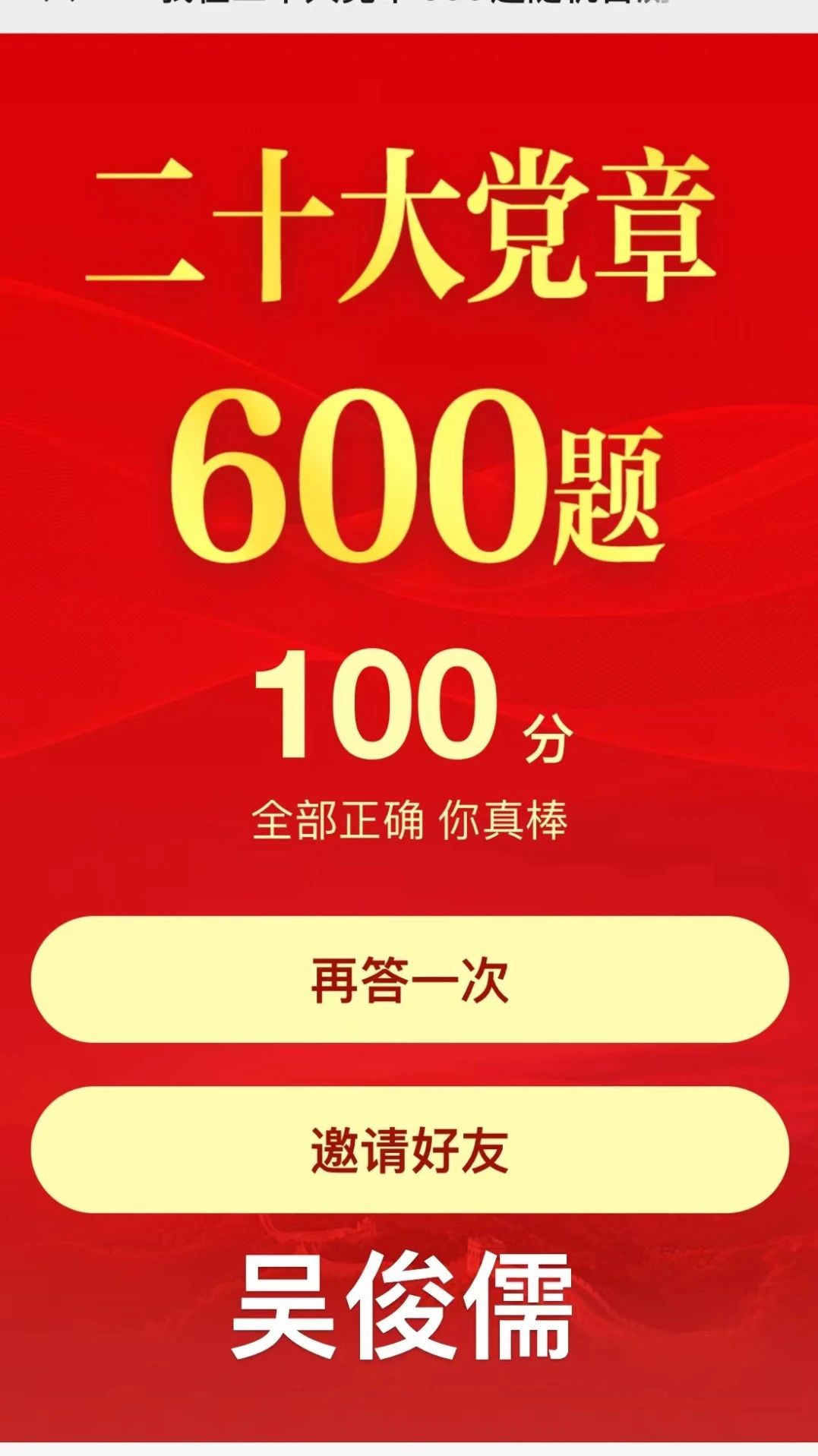818x1456 pixels.
Task: Invite friends via 邀请好友 button
Action: pos(409,1149)
